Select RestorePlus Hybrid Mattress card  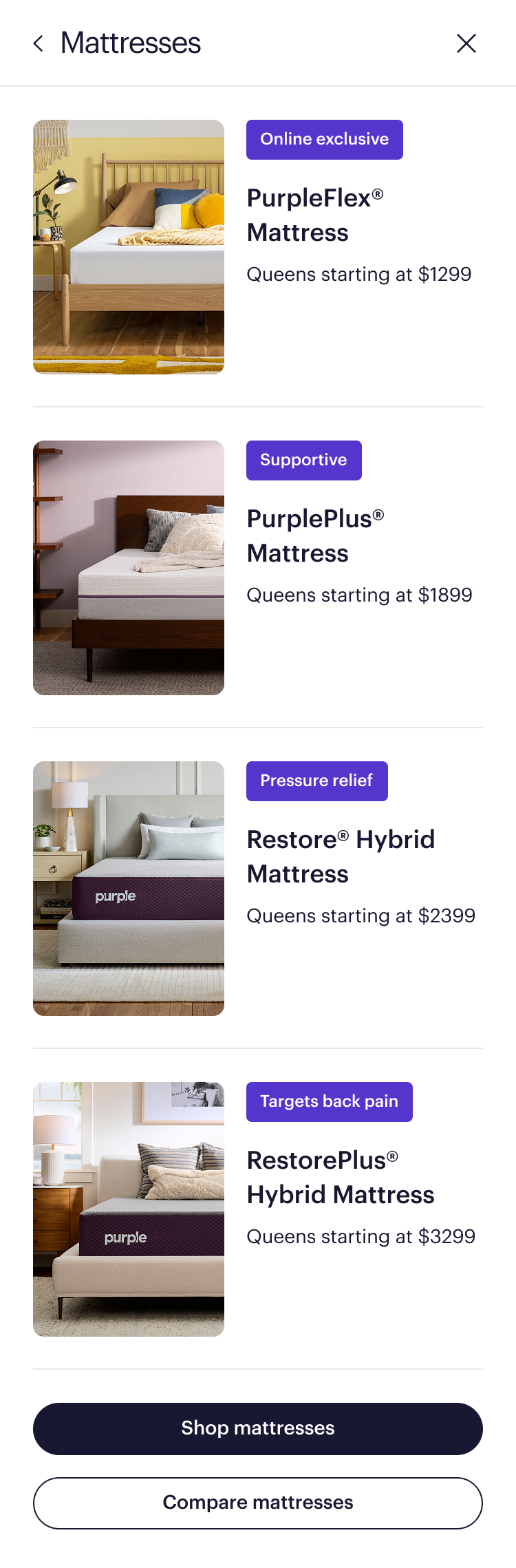340,1177
